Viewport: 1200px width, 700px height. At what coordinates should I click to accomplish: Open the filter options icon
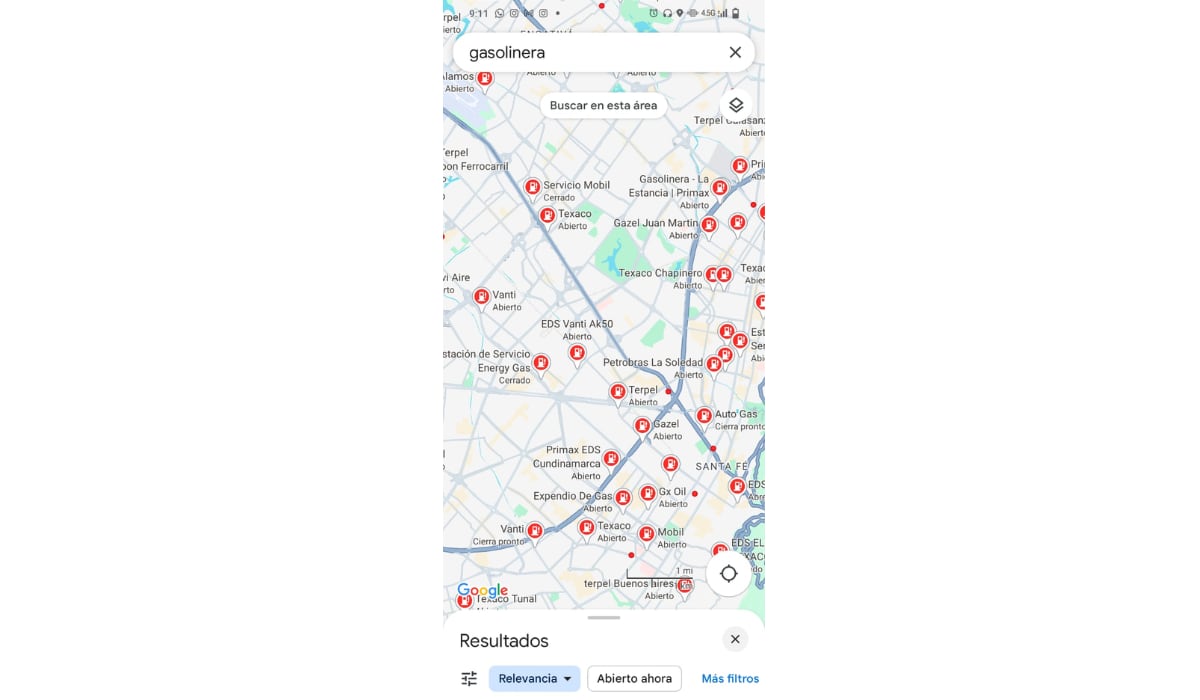pos(469,679)
